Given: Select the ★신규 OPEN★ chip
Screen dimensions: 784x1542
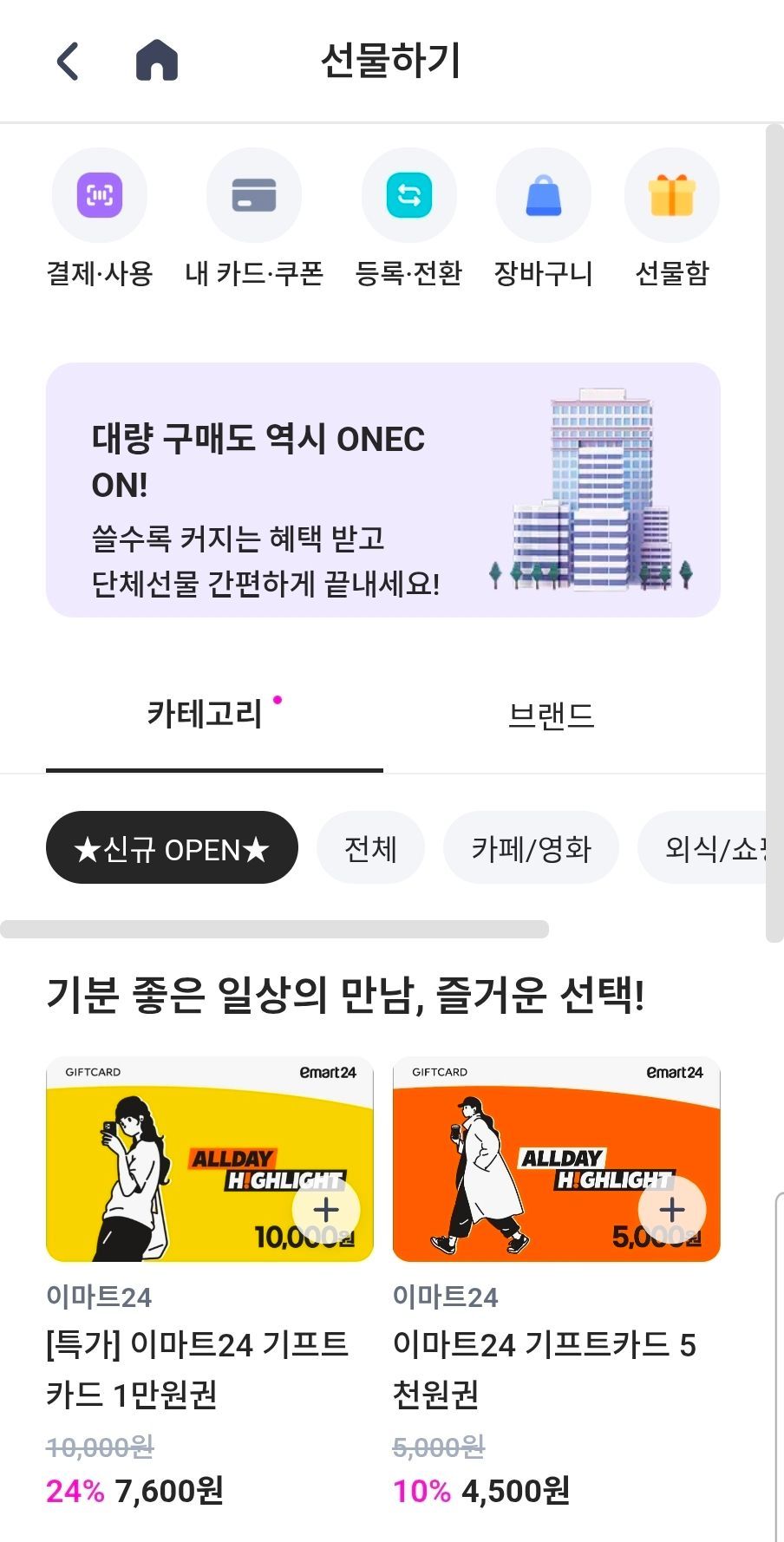Looking at the screenshot, I should click(172, 848).
